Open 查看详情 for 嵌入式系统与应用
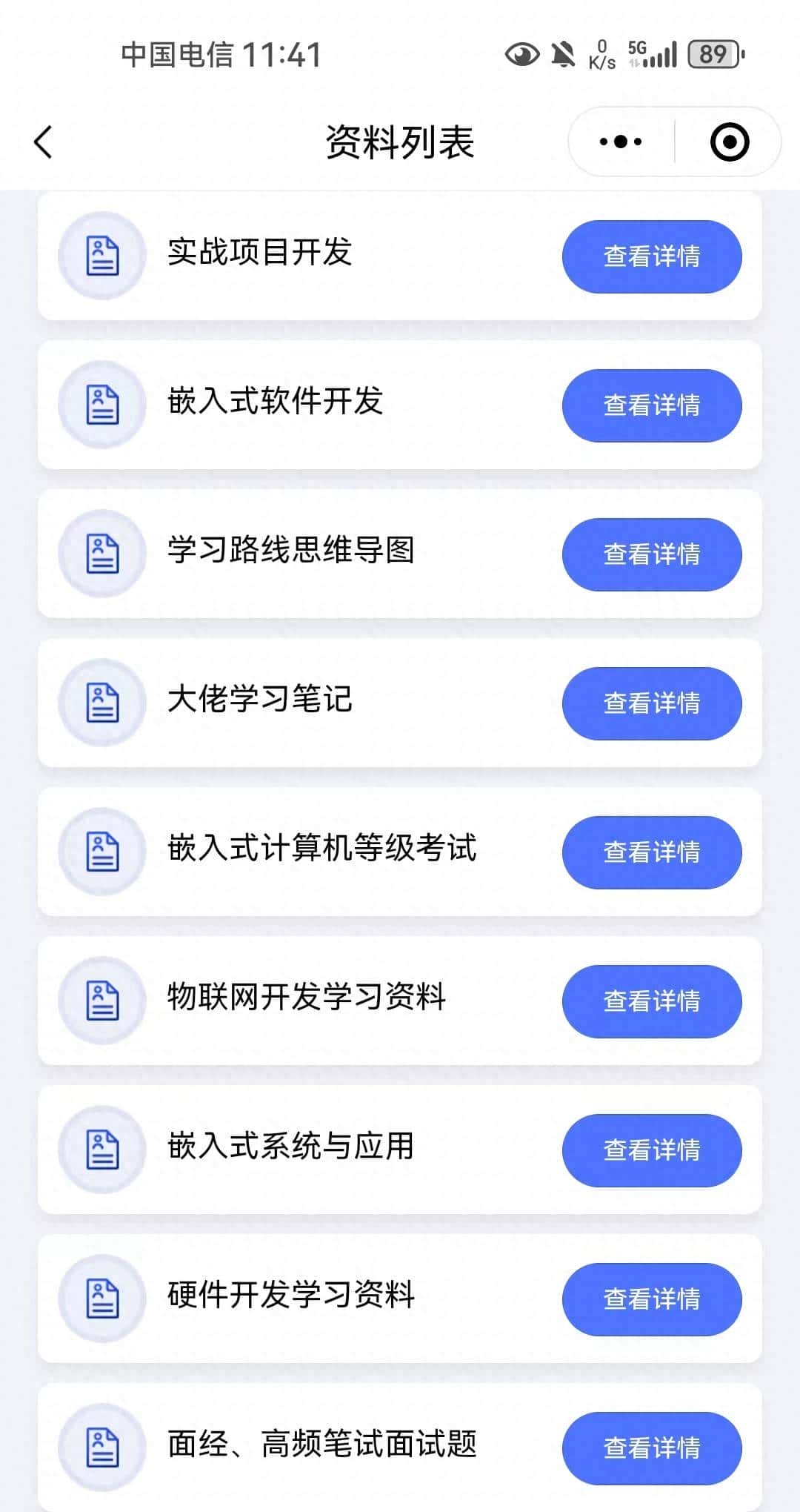This screenshot has height=1512, width=800. (652, 1151)
